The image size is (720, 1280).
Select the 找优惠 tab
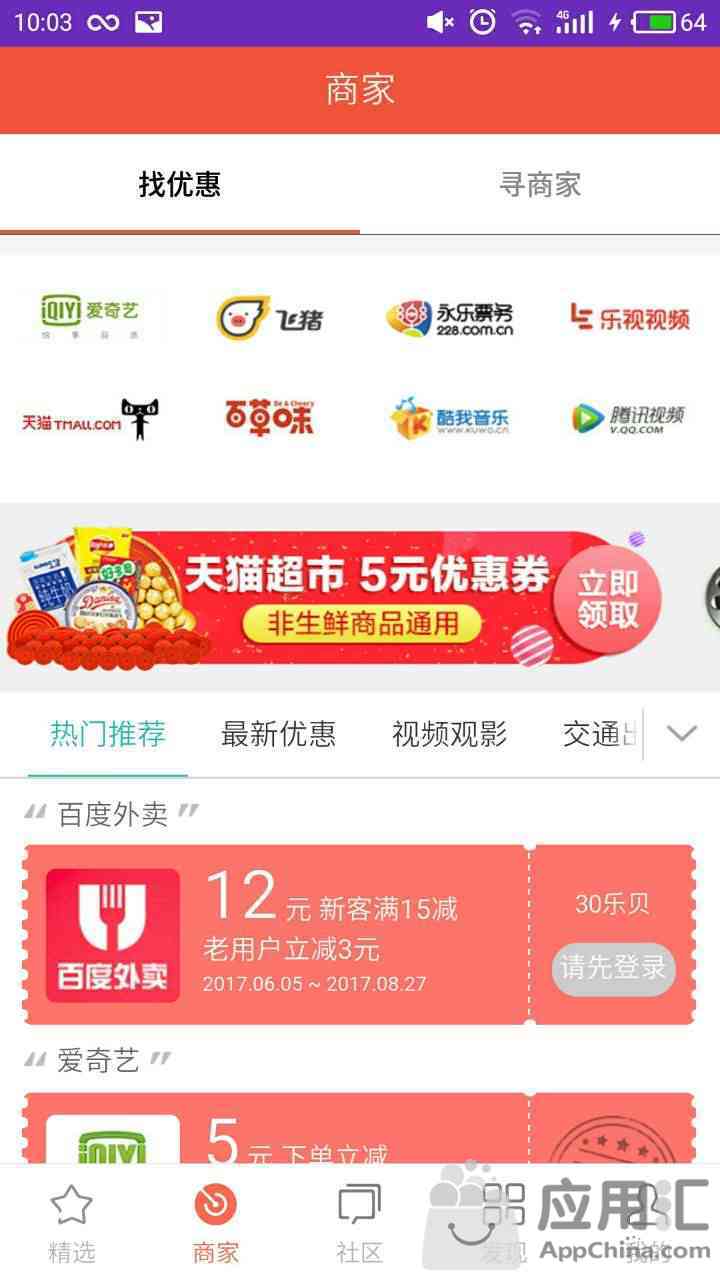point(180,185)
